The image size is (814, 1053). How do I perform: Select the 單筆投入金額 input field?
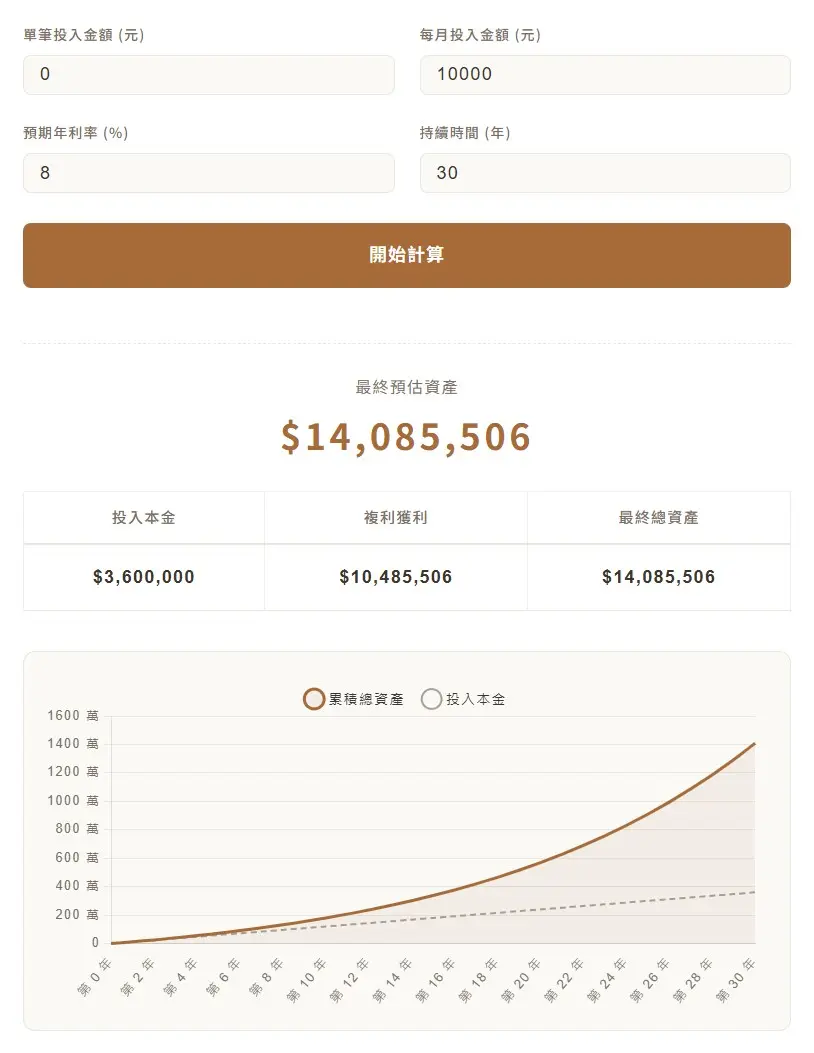208,74
